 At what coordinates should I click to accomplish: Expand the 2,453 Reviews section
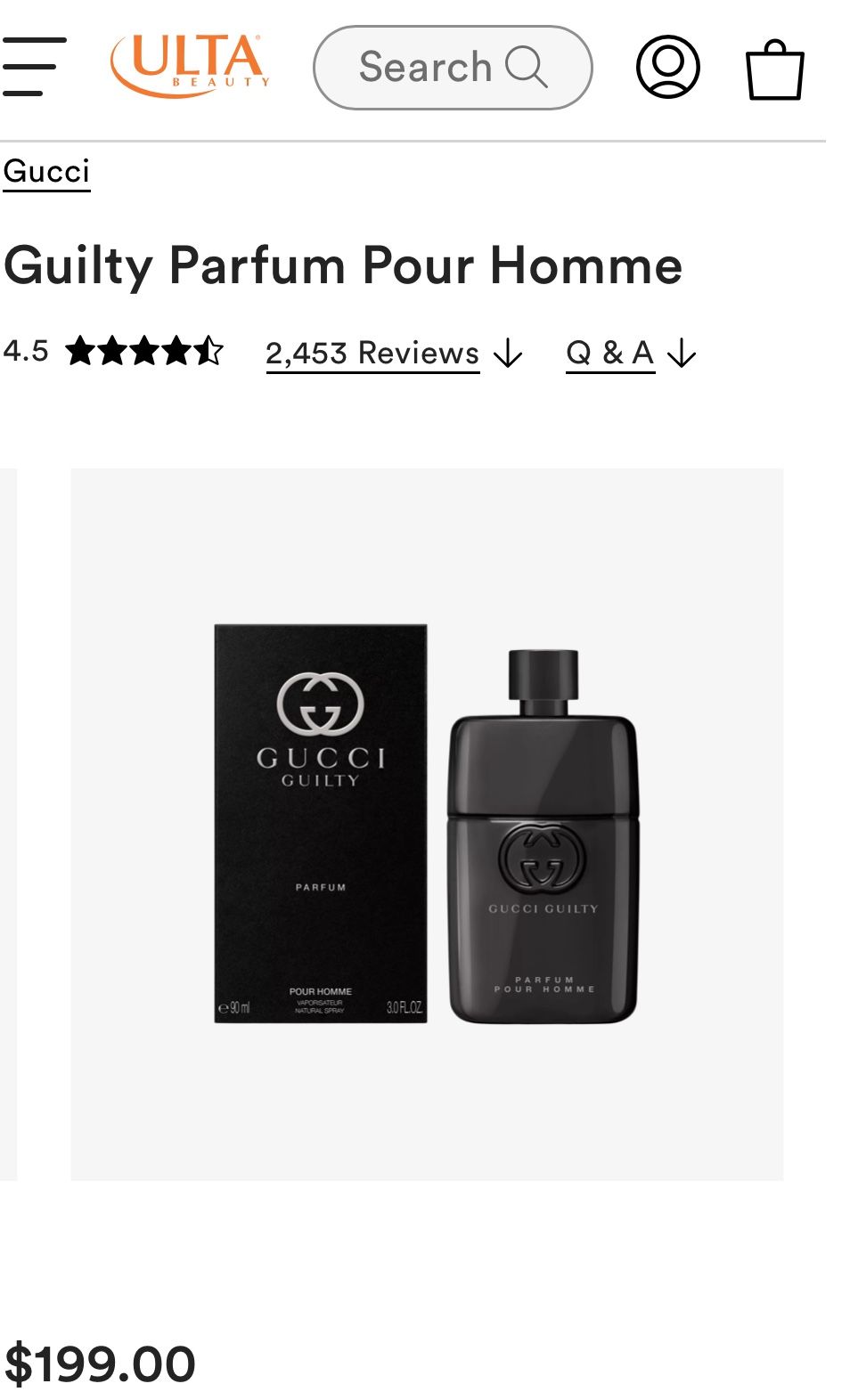pos(372,353)
